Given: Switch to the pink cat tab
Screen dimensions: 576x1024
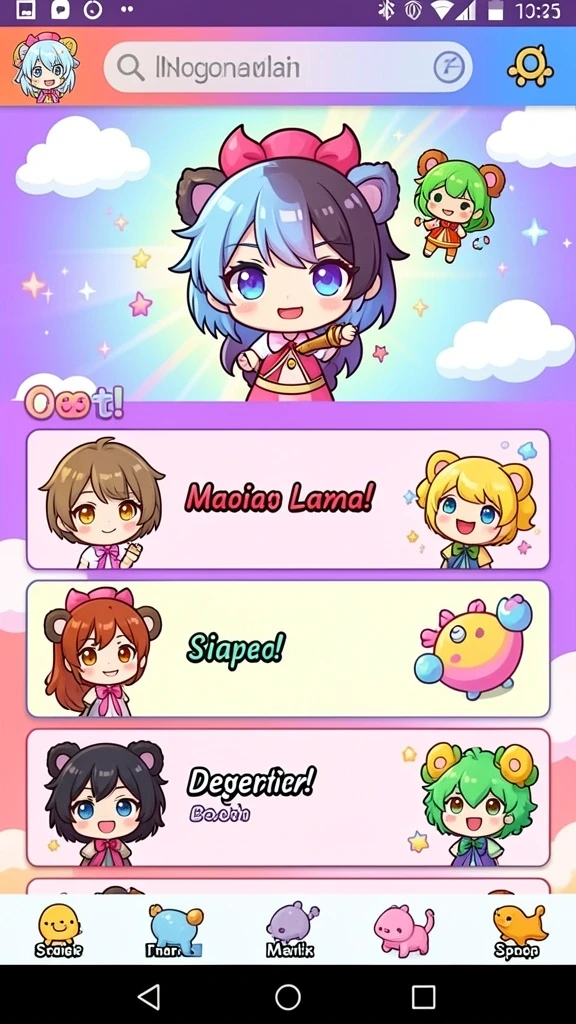Looking at the screenshot, I should click(x=403, y=930).
